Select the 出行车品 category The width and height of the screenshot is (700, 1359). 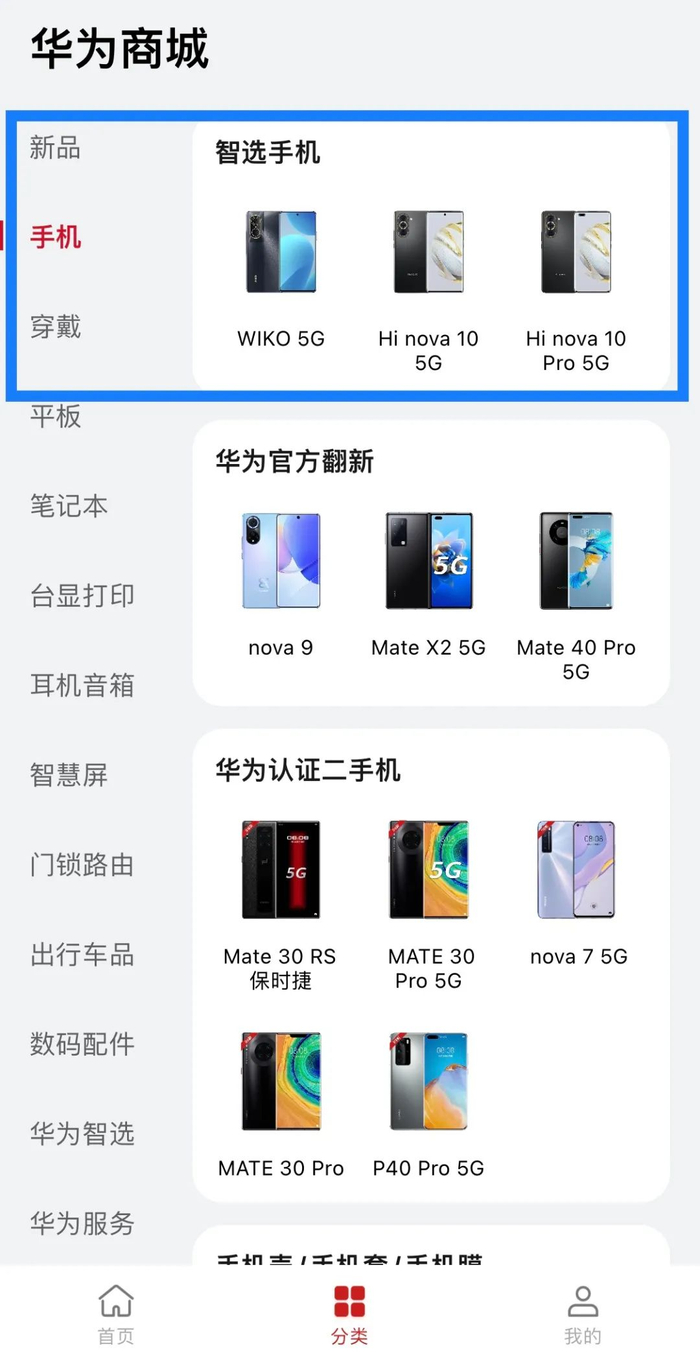point(81,954)
